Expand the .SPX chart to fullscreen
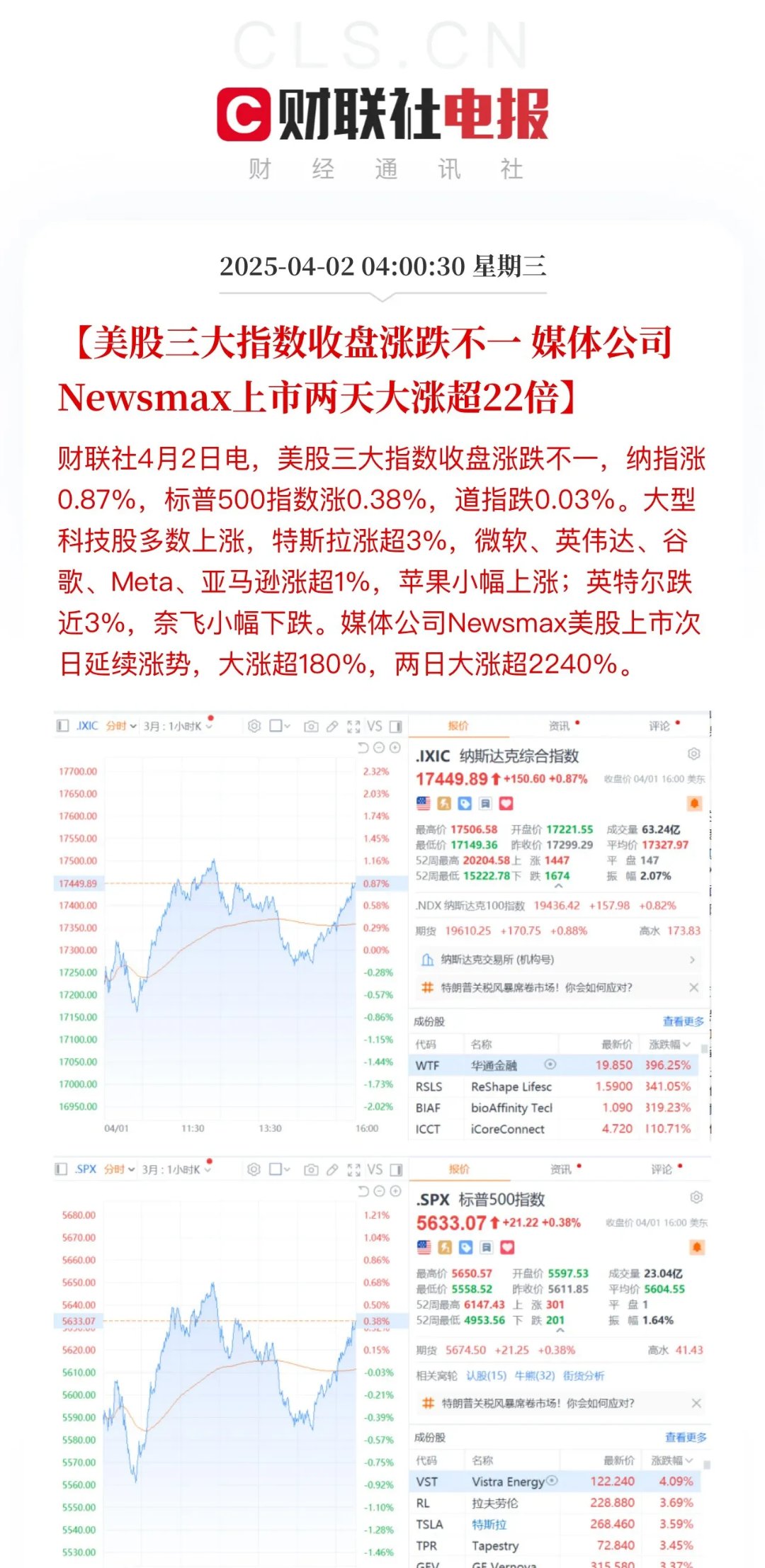Image resolution: width=765 pixels, height=1568 pixels. click(x=353, y=1168)
